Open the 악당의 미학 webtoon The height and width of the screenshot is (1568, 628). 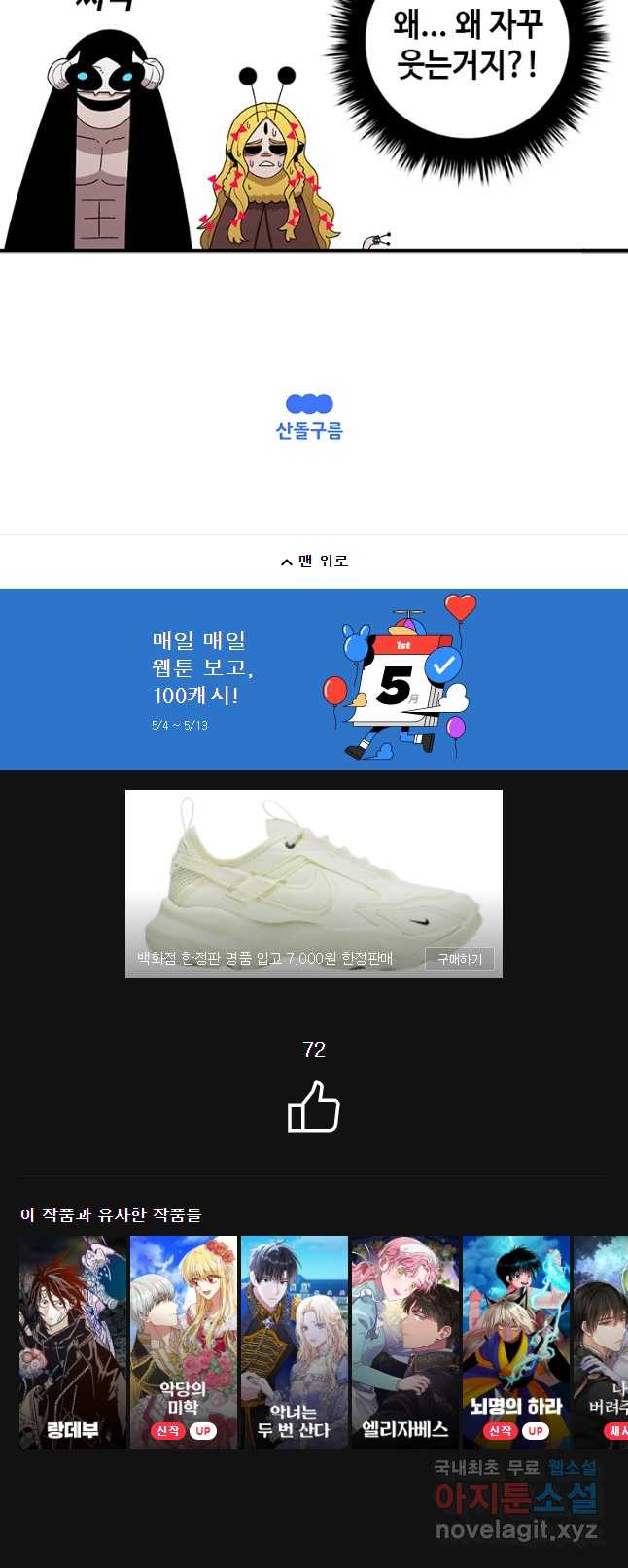[x=184, y=1342]
